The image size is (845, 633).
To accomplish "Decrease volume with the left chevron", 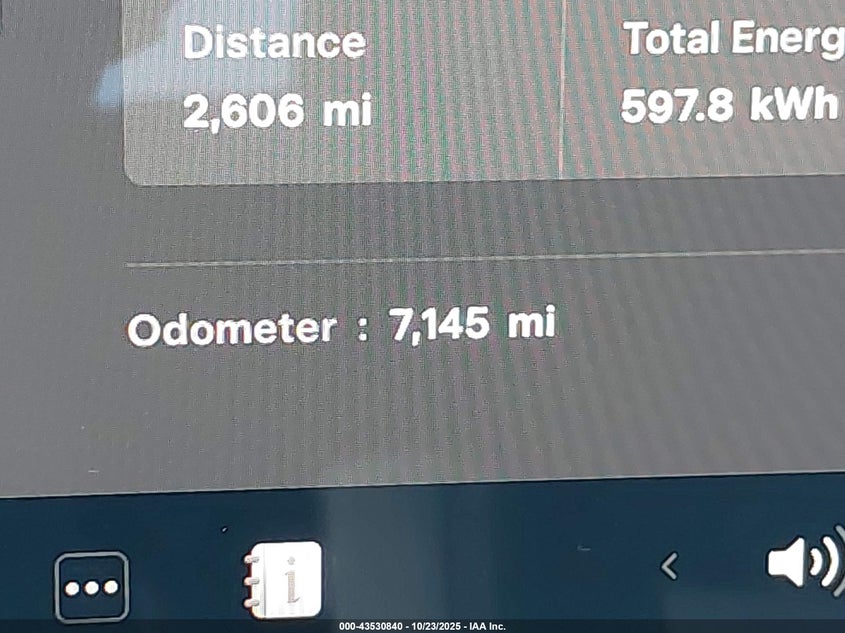I will [669, 567].
